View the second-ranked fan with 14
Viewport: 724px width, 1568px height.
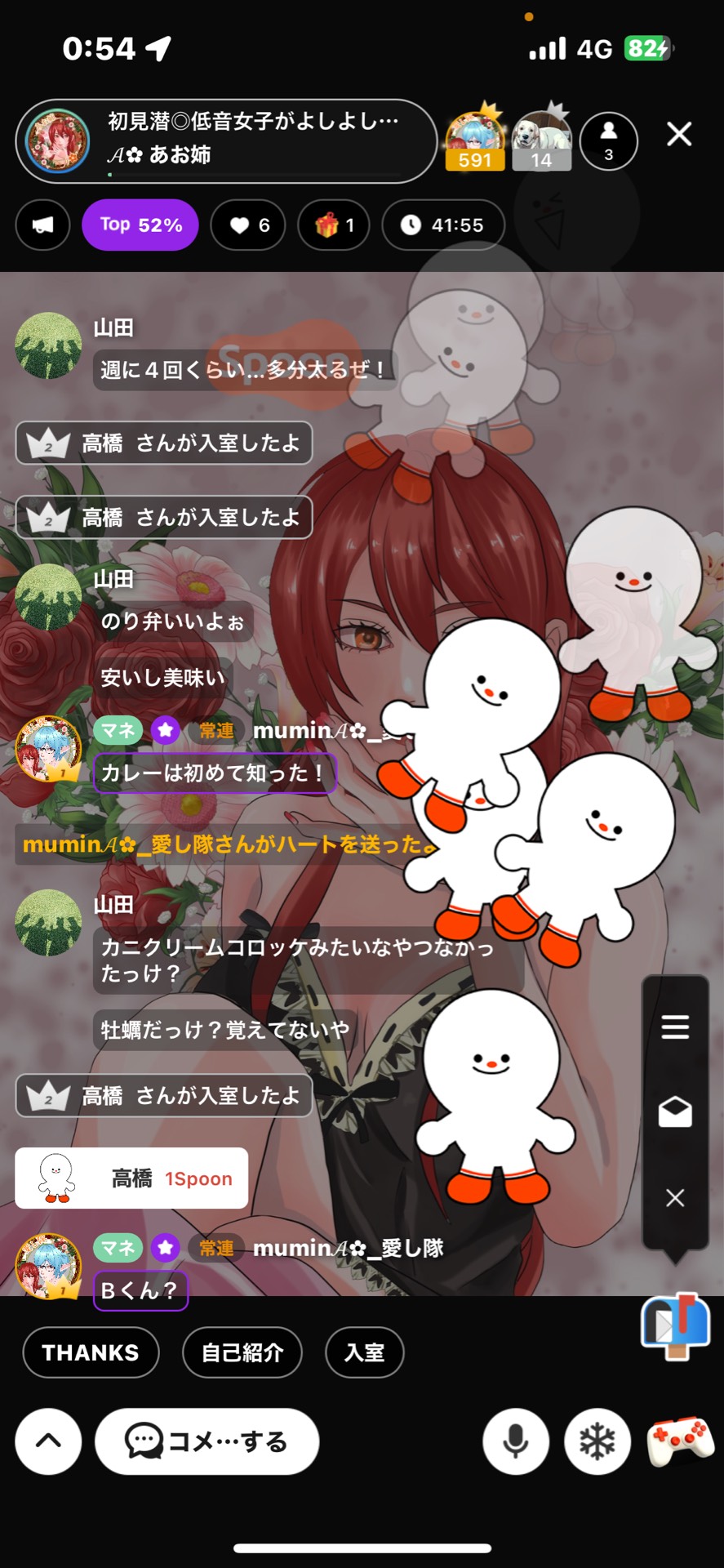[x=541, y=140]
